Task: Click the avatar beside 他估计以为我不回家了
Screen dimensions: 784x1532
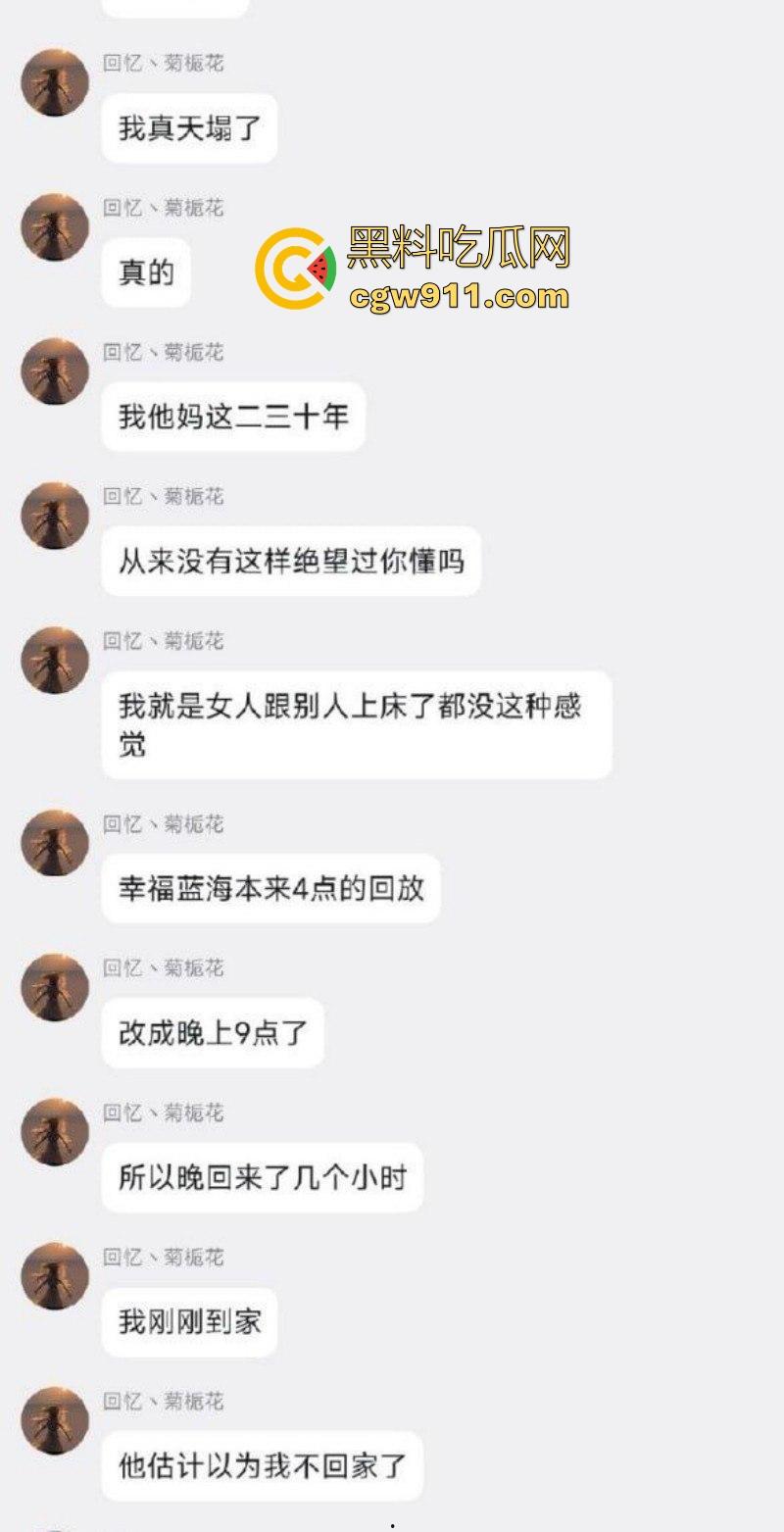Action: [51, 1420]
